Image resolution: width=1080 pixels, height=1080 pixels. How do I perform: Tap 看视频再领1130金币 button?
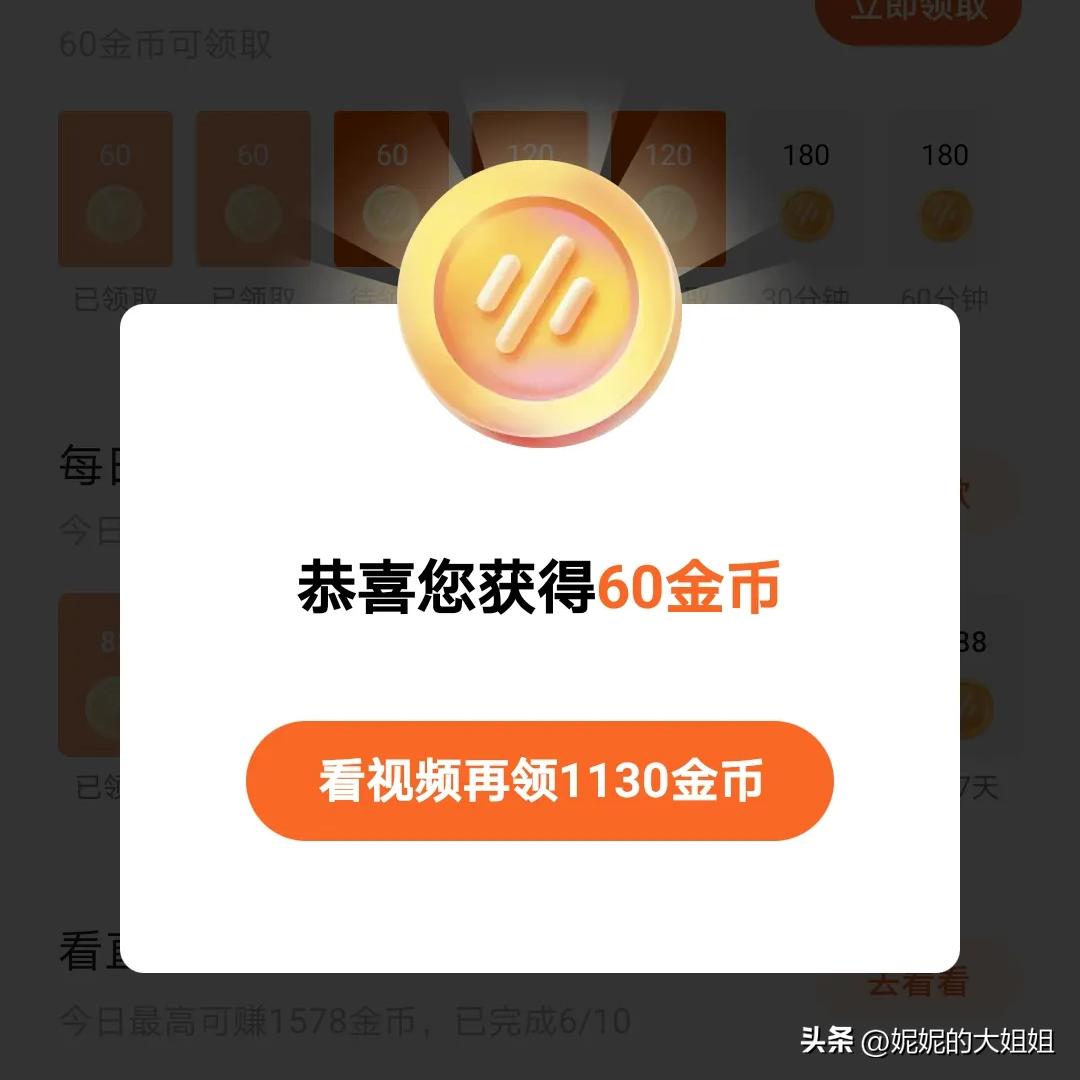[x=539, y=781]
